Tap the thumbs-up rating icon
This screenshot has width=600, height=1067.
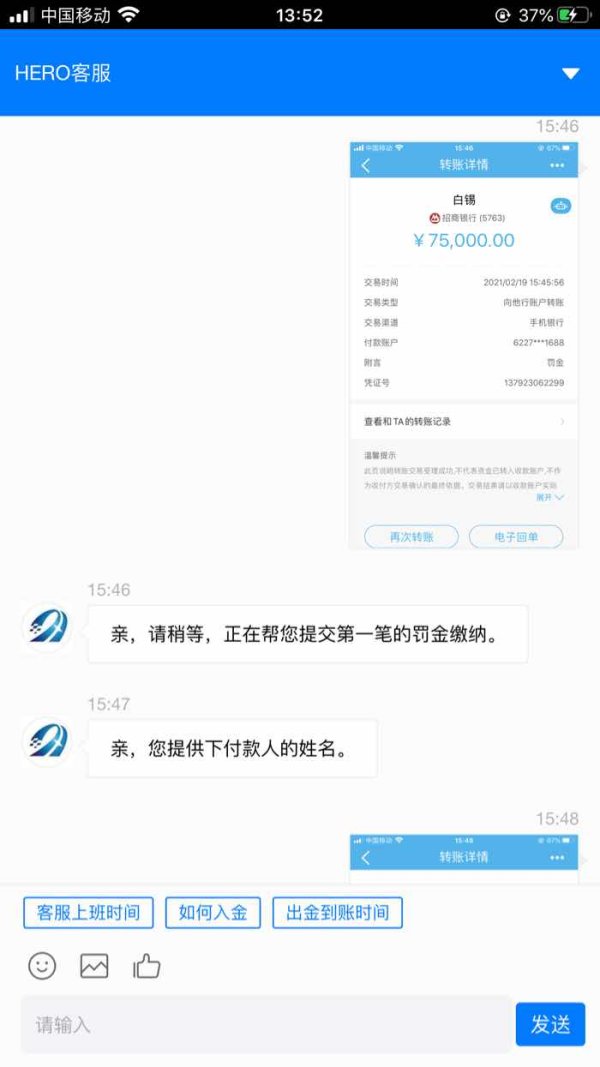click(146, 966)
